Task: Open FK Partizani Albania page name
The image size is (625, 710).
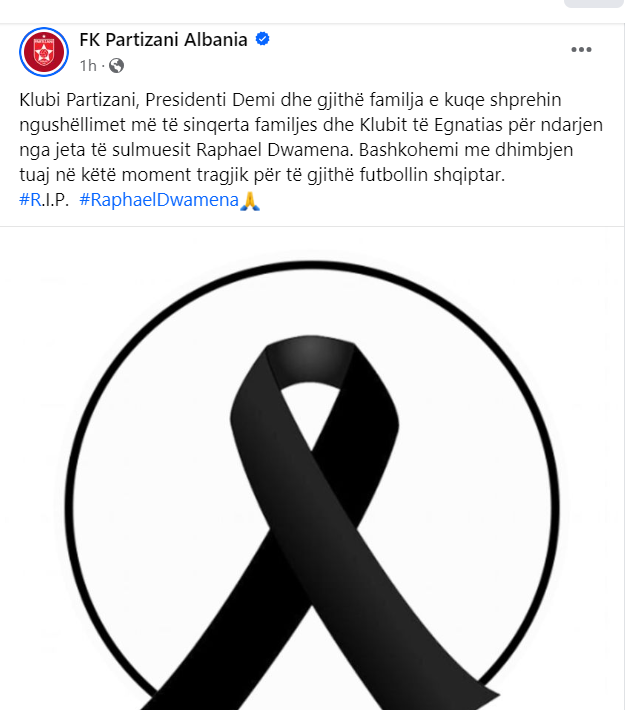Action: pos(164,40)
